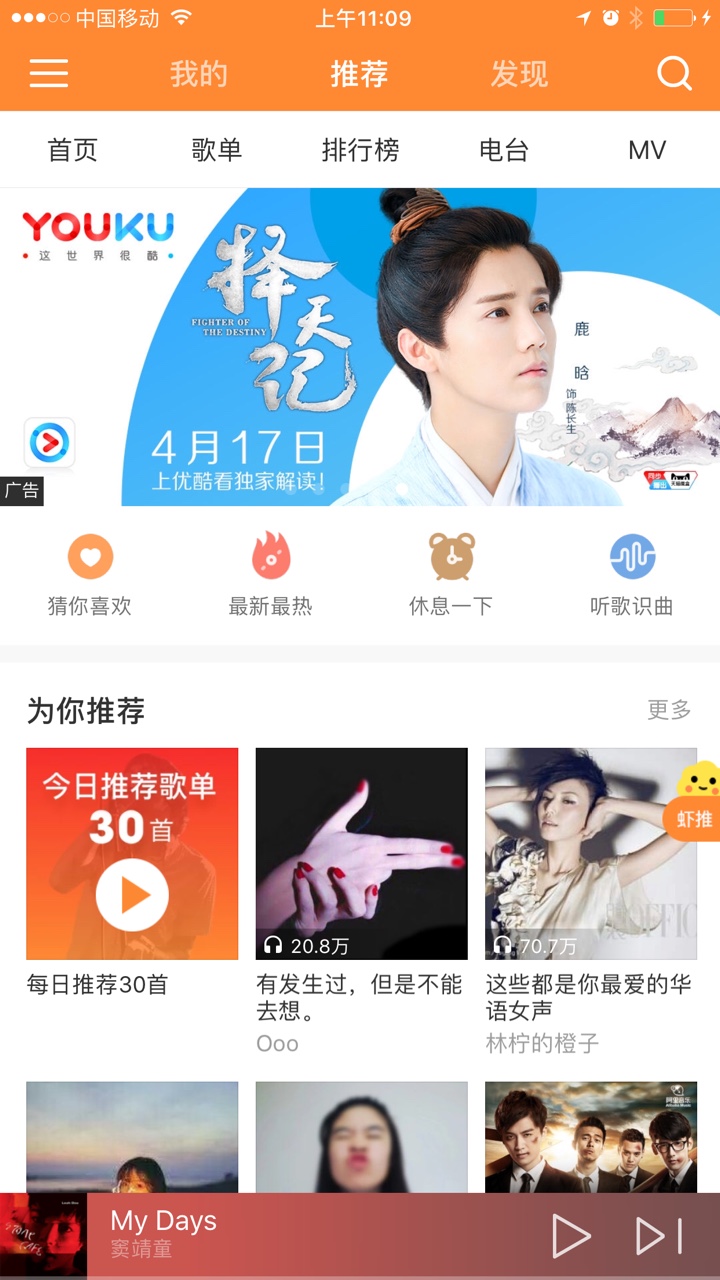
Task: Switch to the 电台 radio section
Action: (x=503, y=149)
